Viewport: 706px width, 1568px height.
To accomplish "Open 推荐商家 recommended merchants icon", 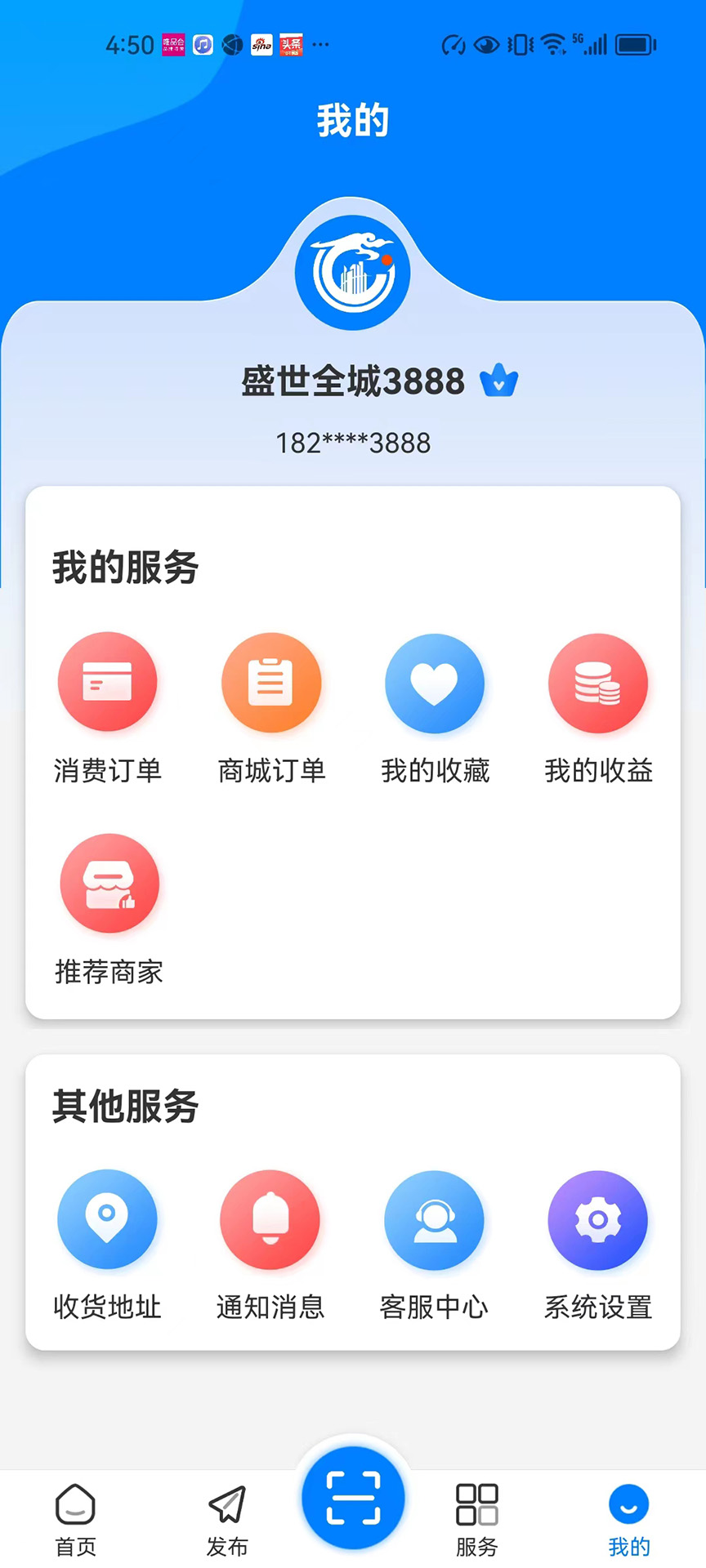I will (109, 883).
